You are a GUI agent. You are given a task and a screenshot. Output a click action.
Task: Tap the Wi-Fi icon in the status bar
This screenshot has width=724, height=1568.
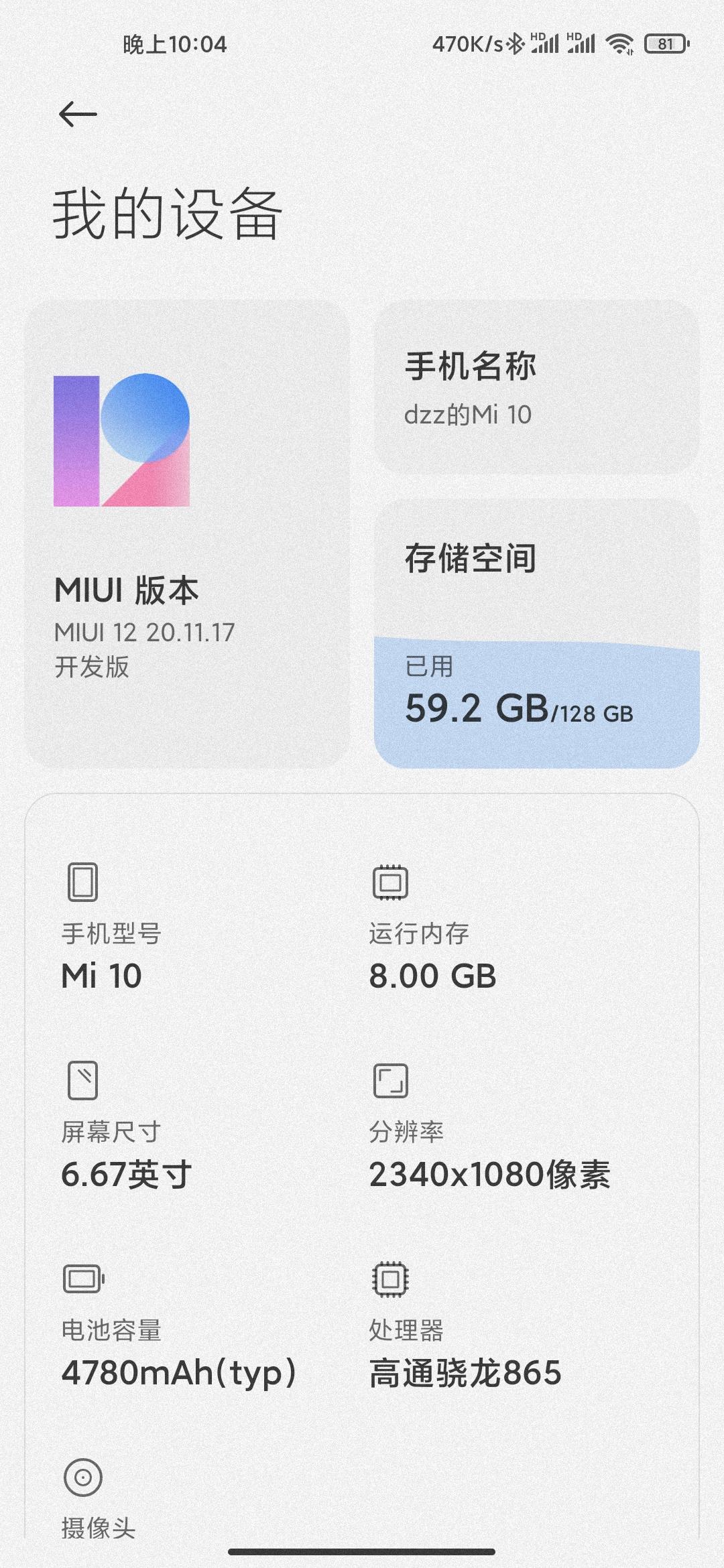click(620, 44)
